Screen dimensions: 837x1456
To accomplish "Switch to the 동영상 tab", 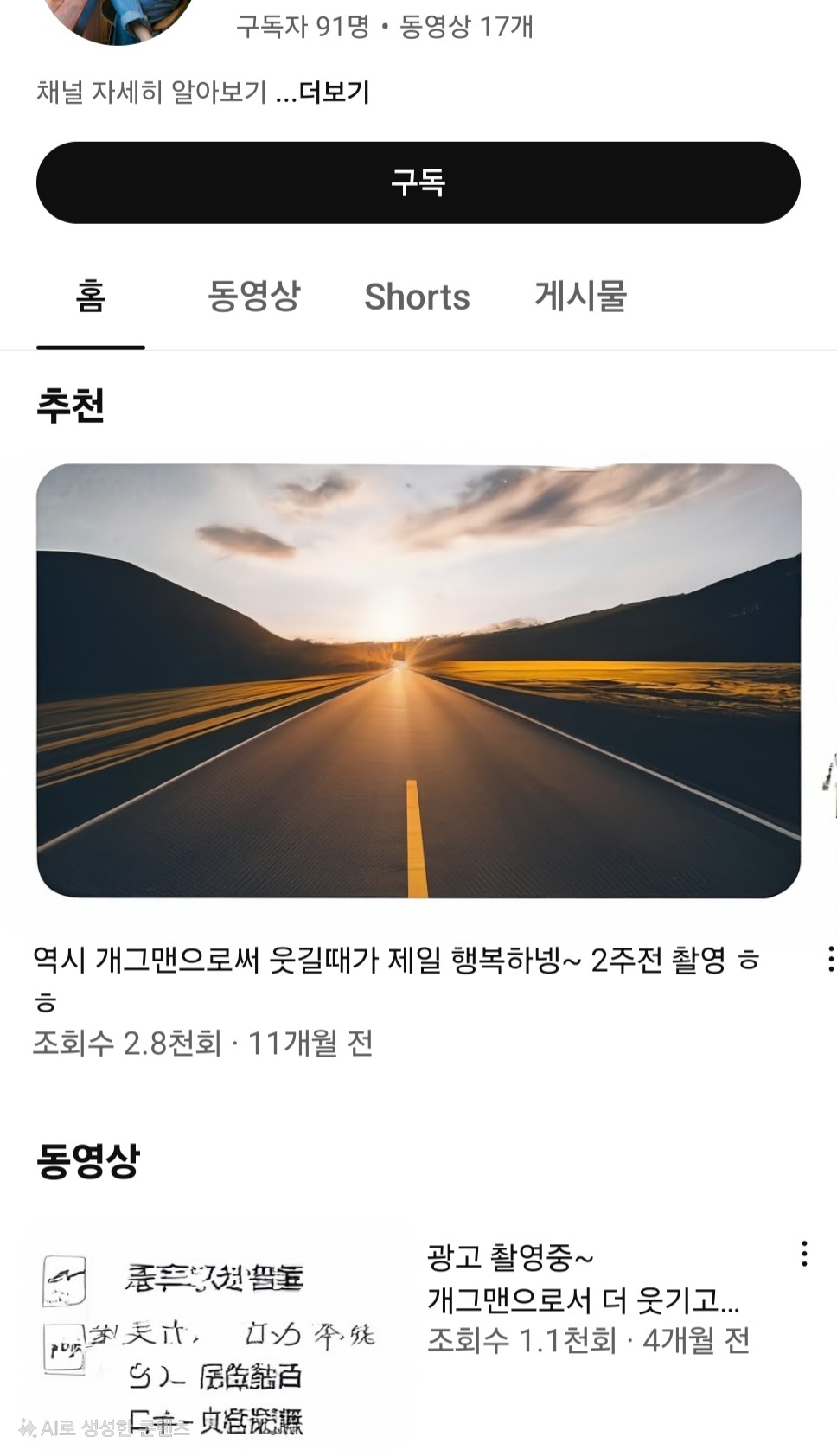I will (x=253, y=297).
